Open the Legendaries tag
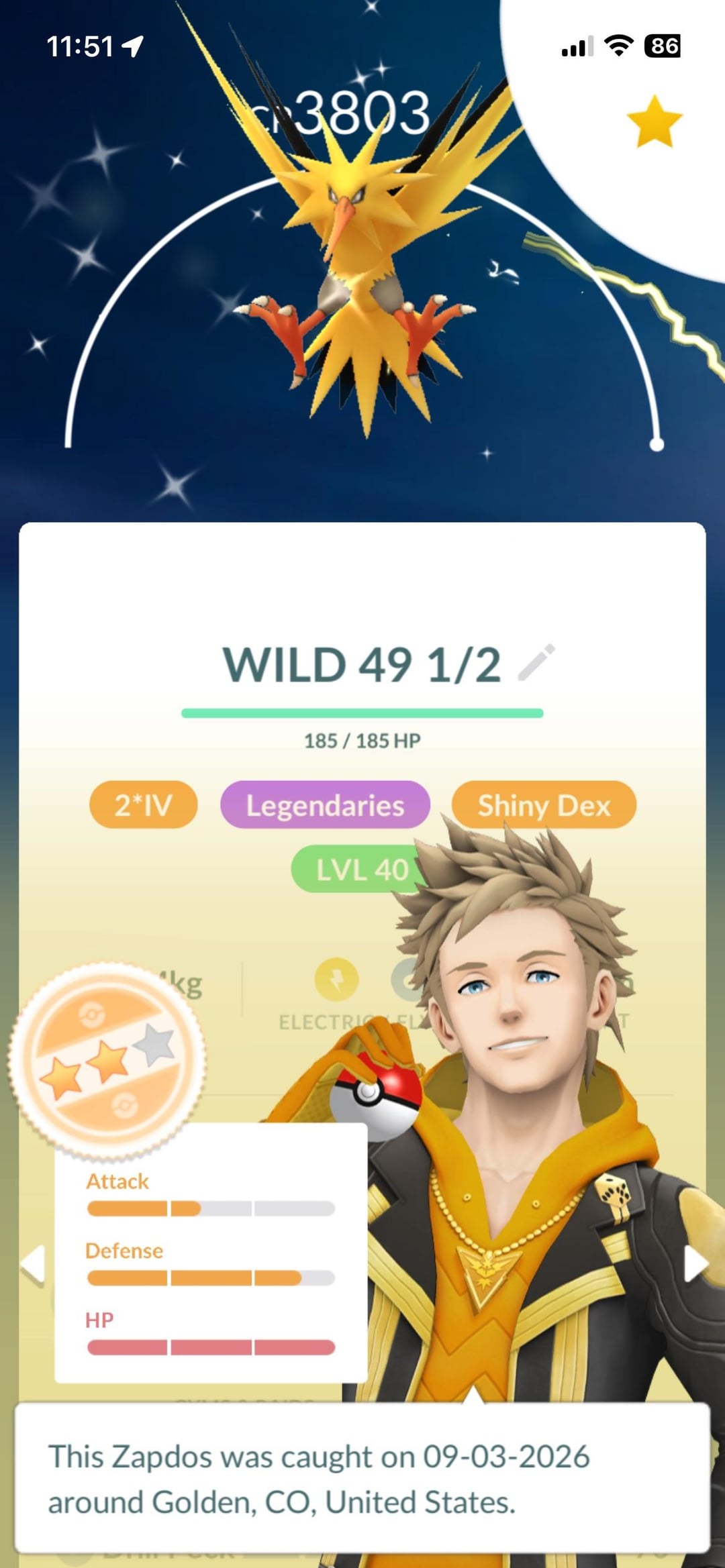The image size is (725, 1568). tap(325, 804)
